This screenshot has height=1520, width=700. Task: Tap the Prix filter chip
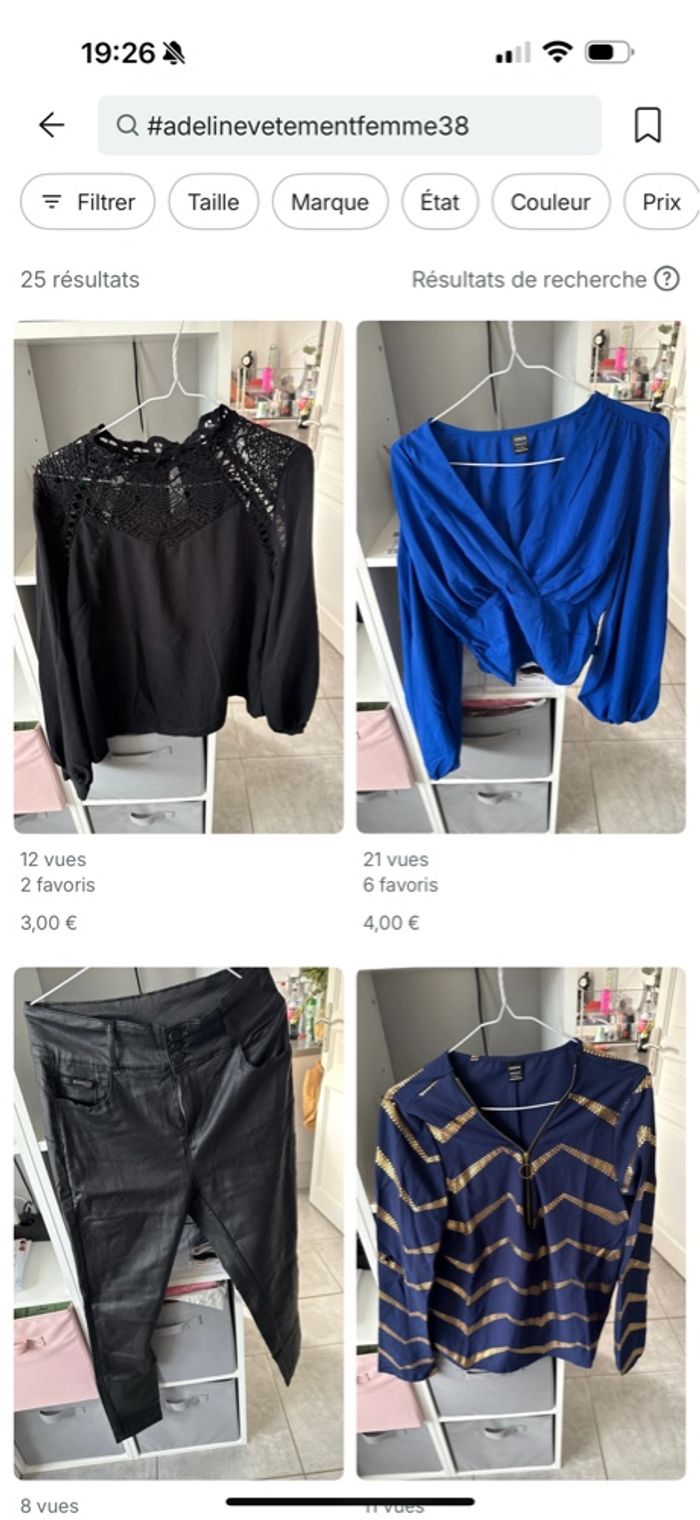click(x=660, y=202)
